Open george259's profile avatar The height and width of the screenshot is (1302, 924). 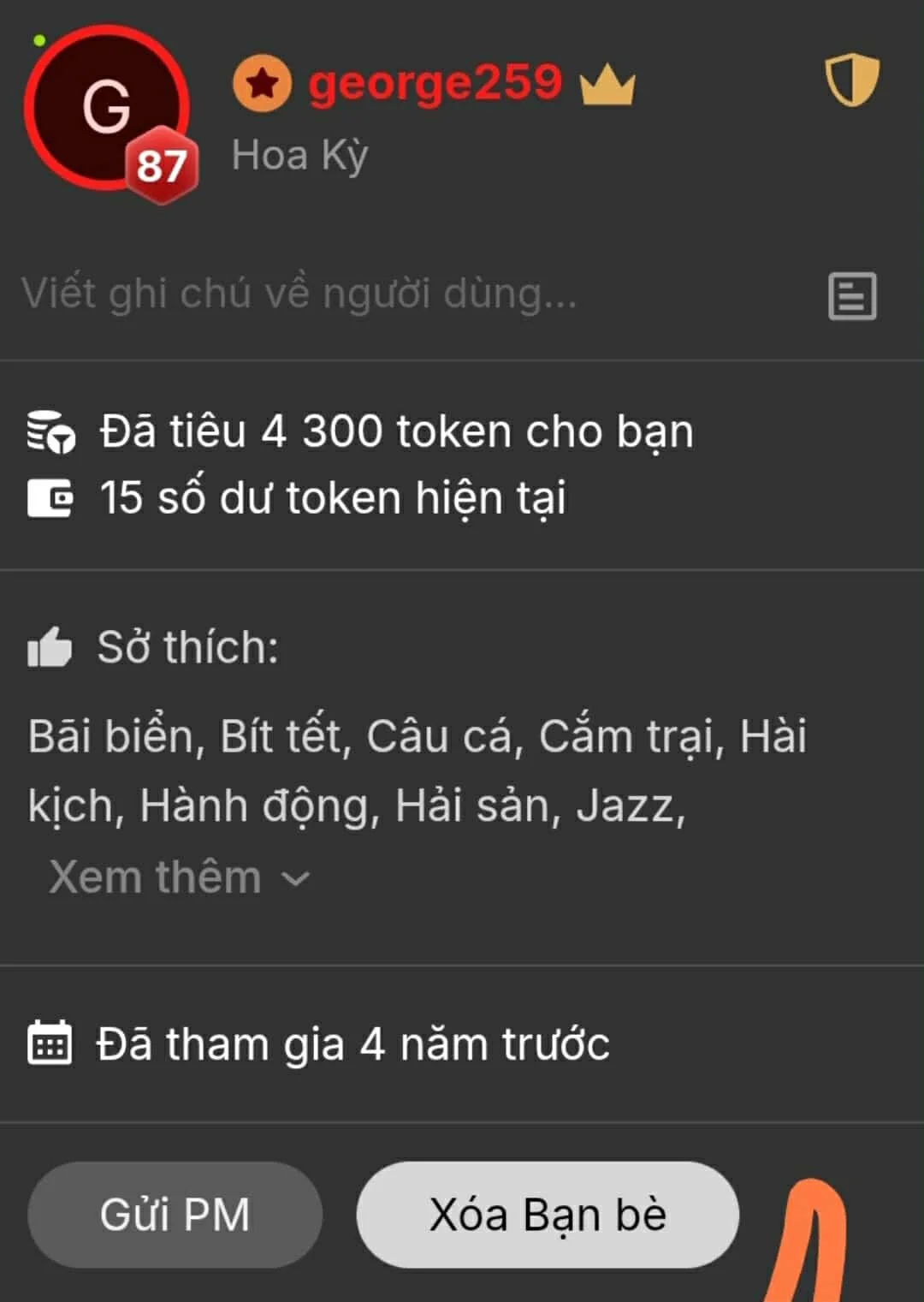tap(107, 108)
